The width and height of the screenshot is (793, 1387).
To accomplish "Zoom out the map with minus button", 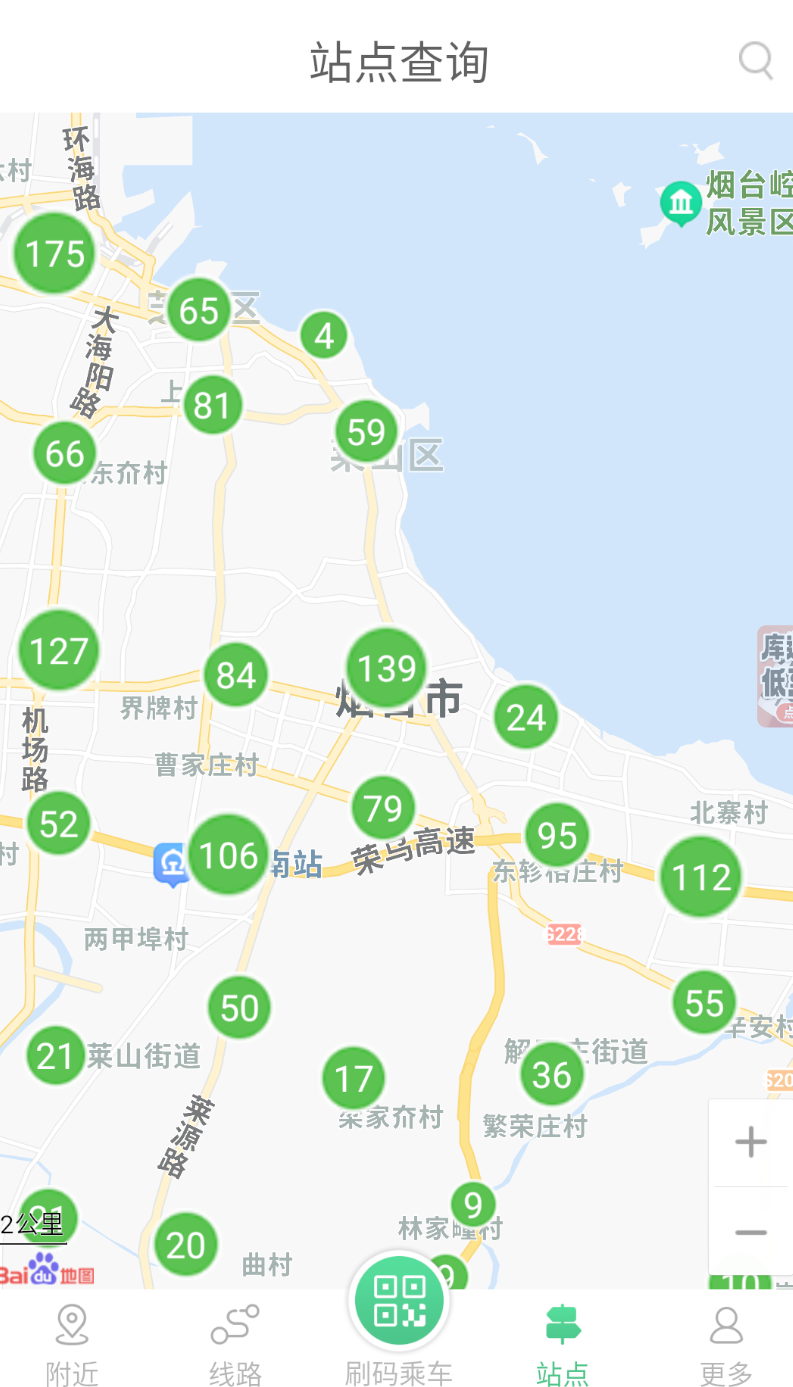I will click(x=751, y=1232).
